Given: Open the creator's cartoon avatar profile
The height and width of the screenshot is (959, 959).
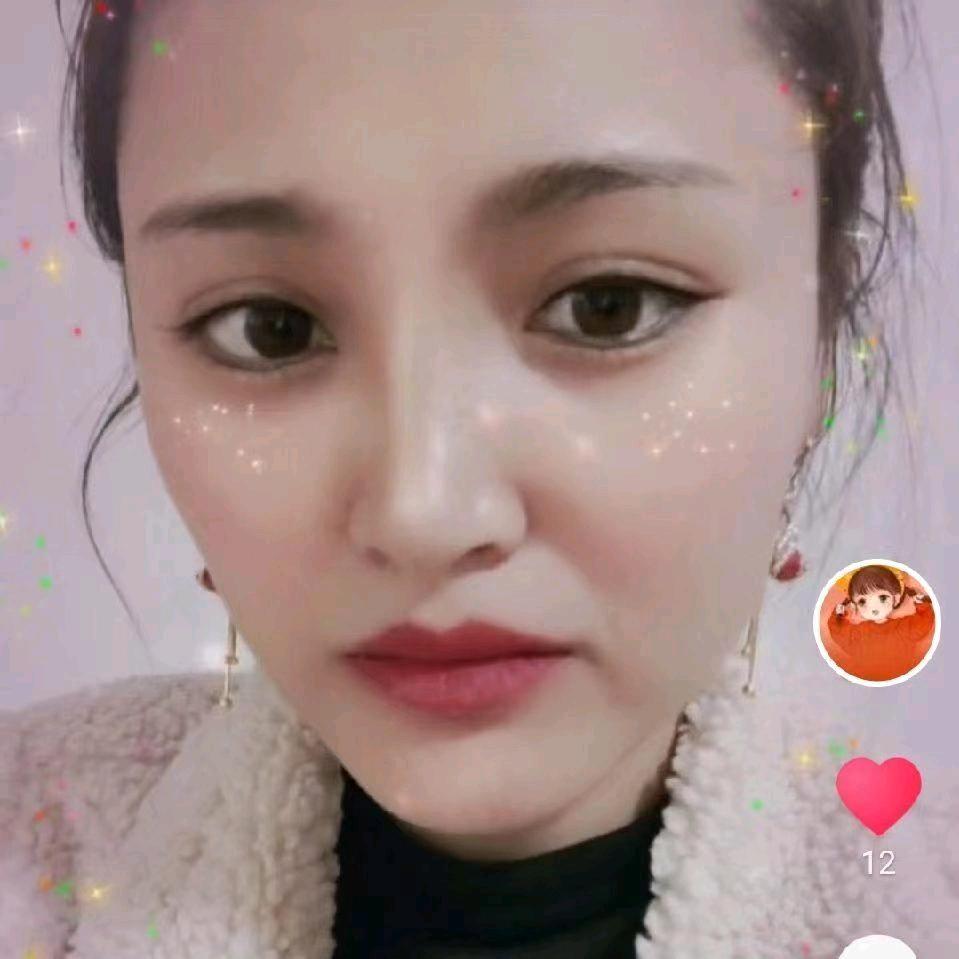Looking at the screenshot, I should (877, 623).
